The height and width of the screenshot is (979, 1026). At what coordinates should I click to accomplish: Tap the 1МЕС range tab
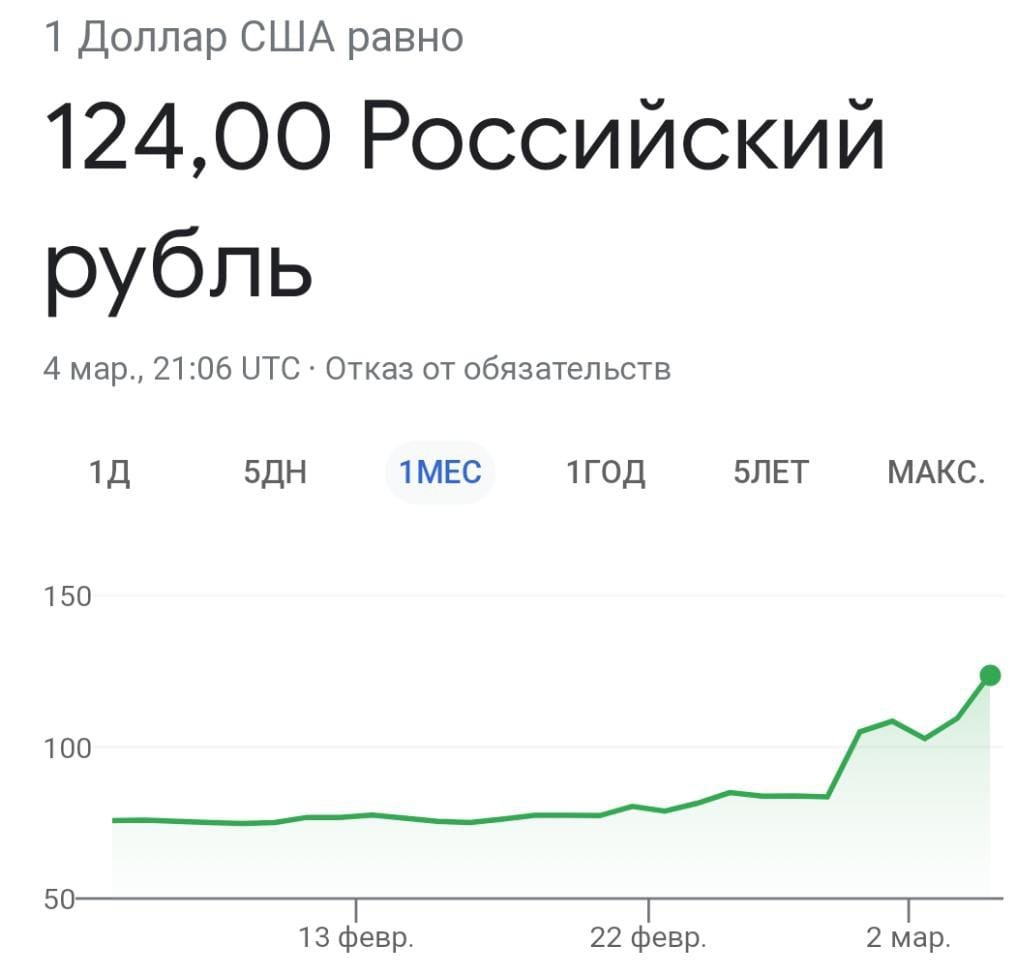(x=440, y=472)
